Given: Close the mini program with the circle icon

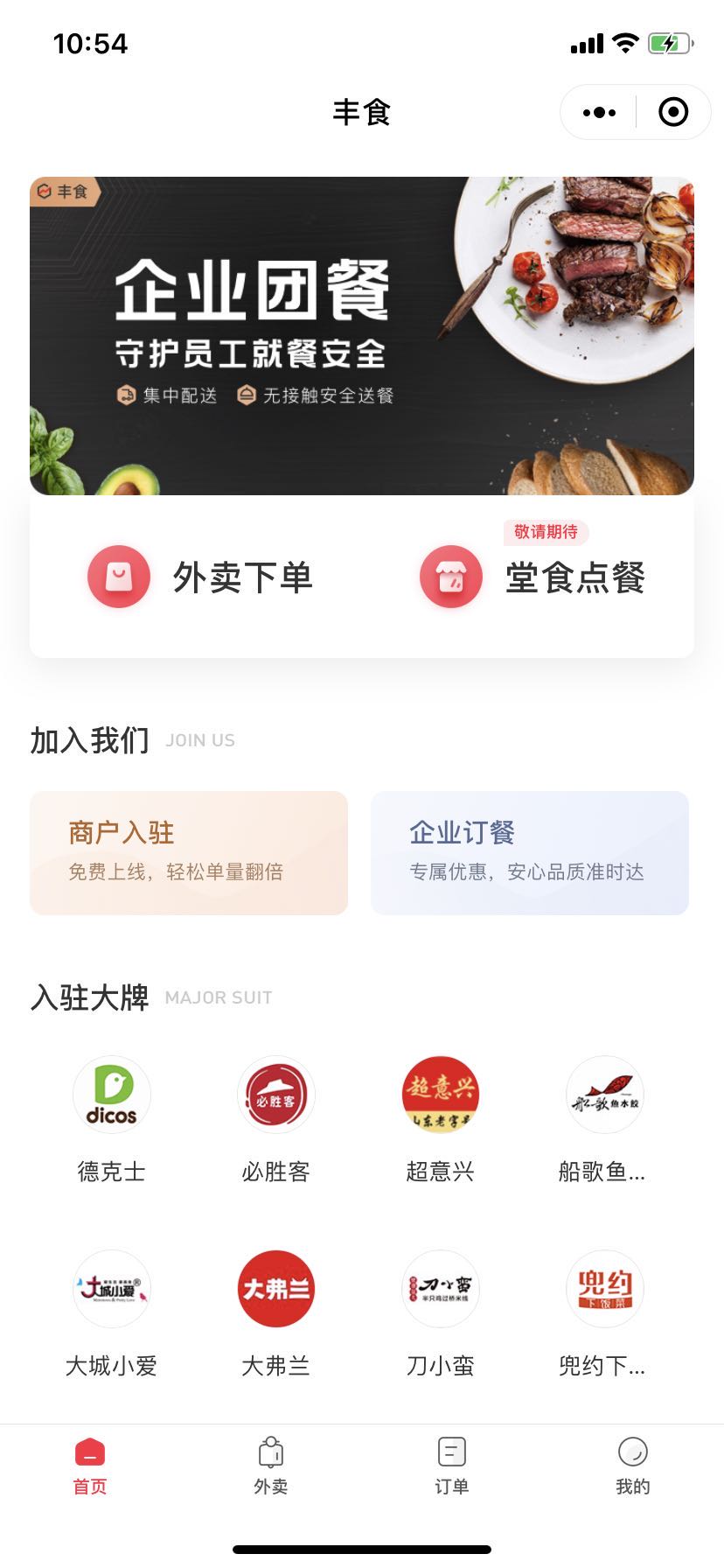Looking at the screenshot, I should pyautogui.click(x=673, y=112).
